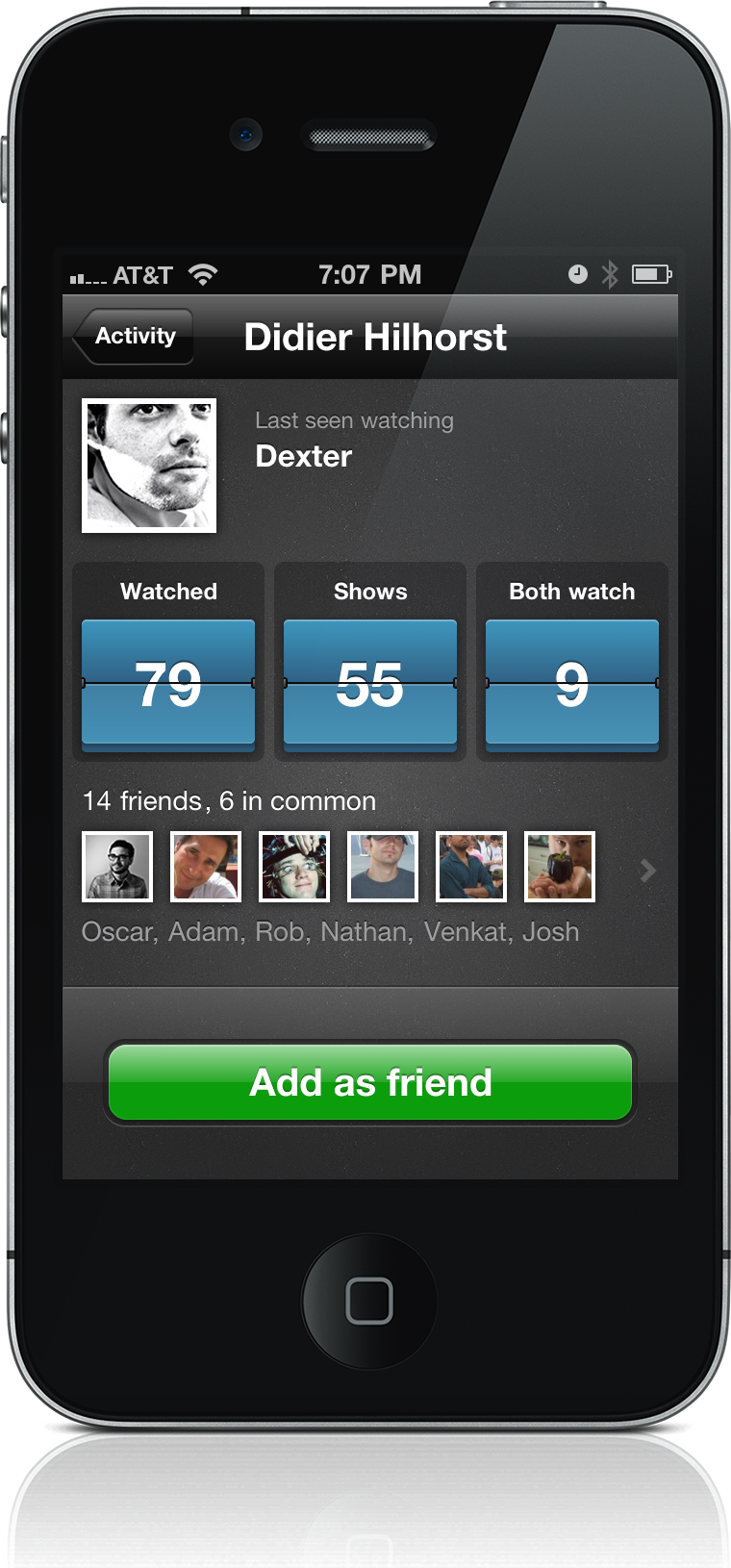The height and width of the screenshot is (1568, 731).
Task: Go back to the Activity screen
Action: pyautogui.click(x=134, y=337)
